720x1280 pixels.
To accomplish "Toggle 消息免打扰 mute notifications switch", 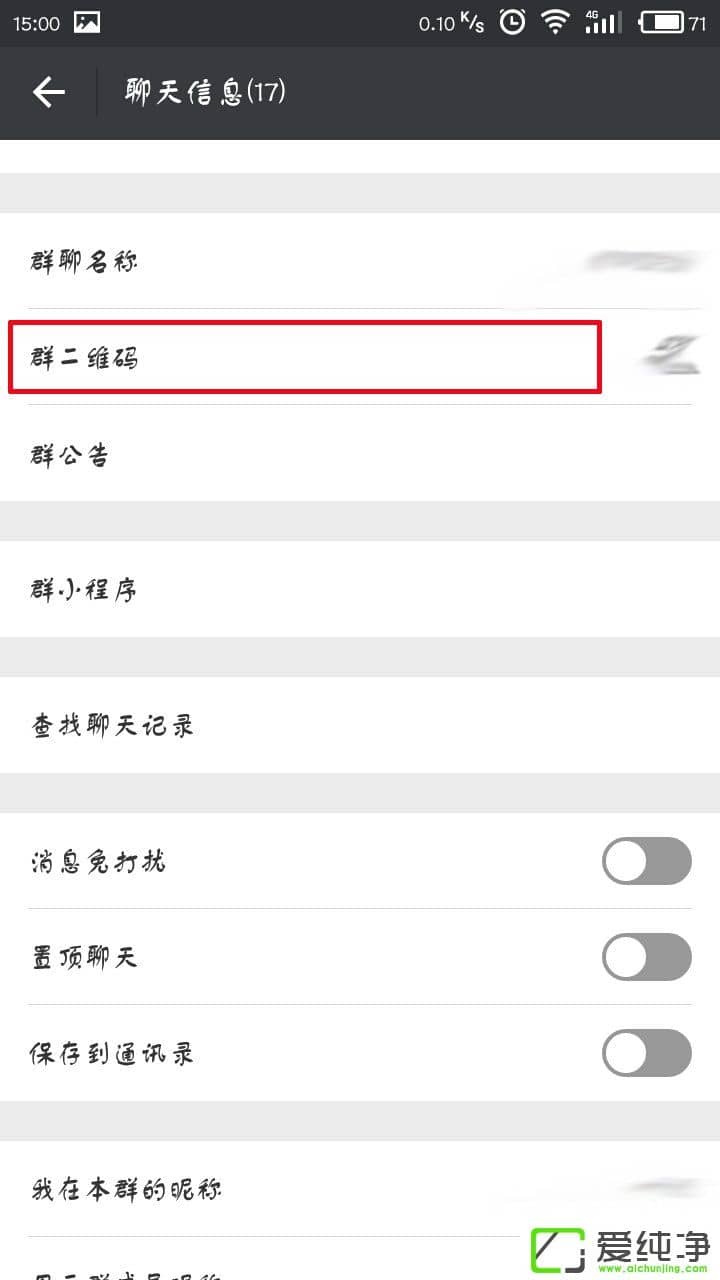I will point(646,861).
